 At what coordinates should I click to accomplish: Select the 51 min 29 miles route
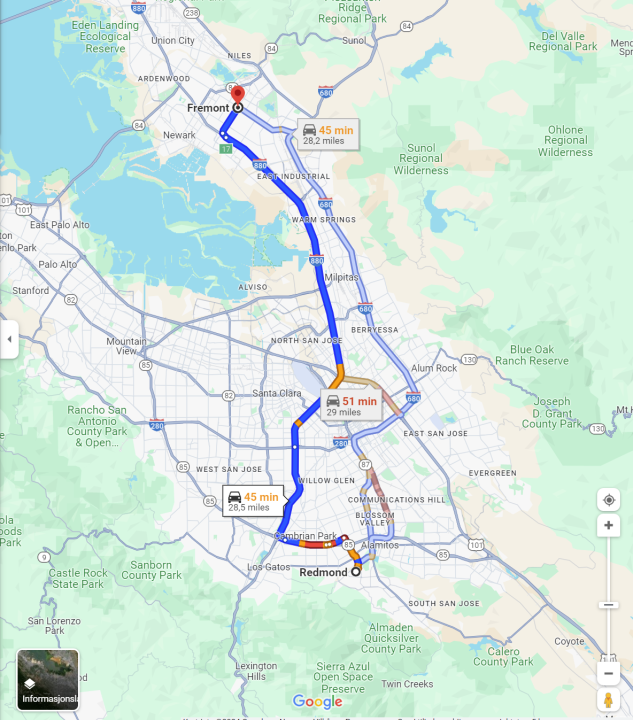coord(351,406)
